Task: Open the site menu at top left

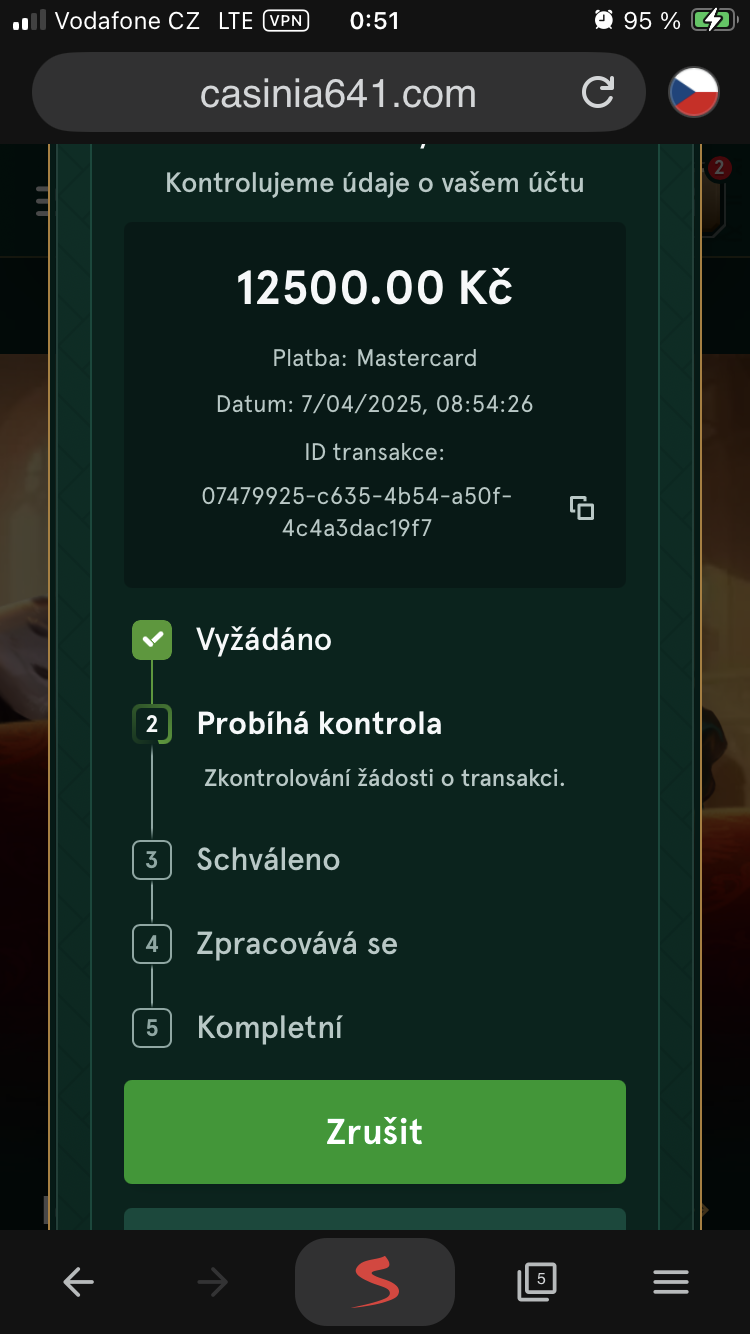Action: coord(42,200)
